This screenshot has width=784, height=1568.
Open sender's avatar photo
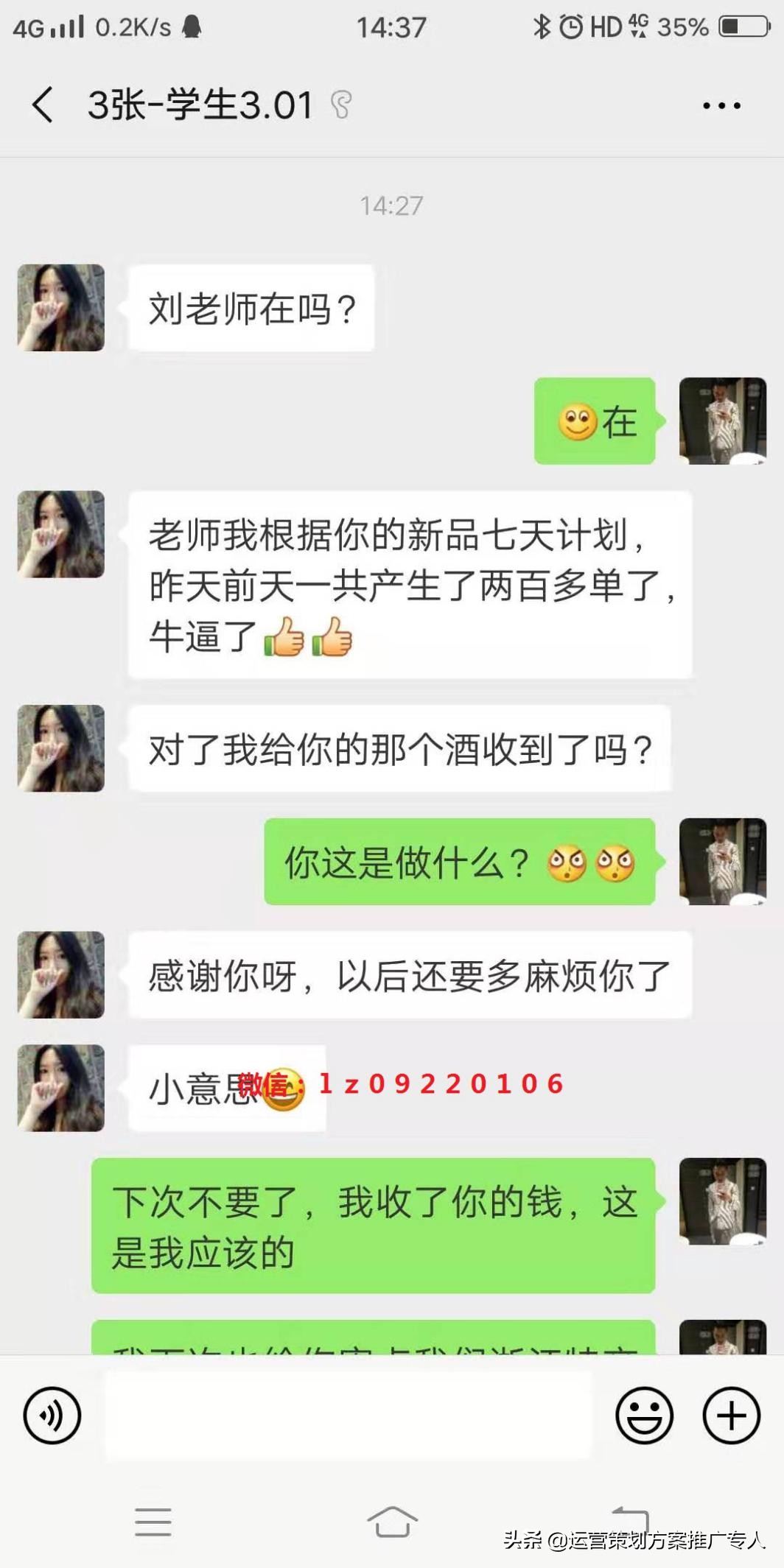[60, 308]
